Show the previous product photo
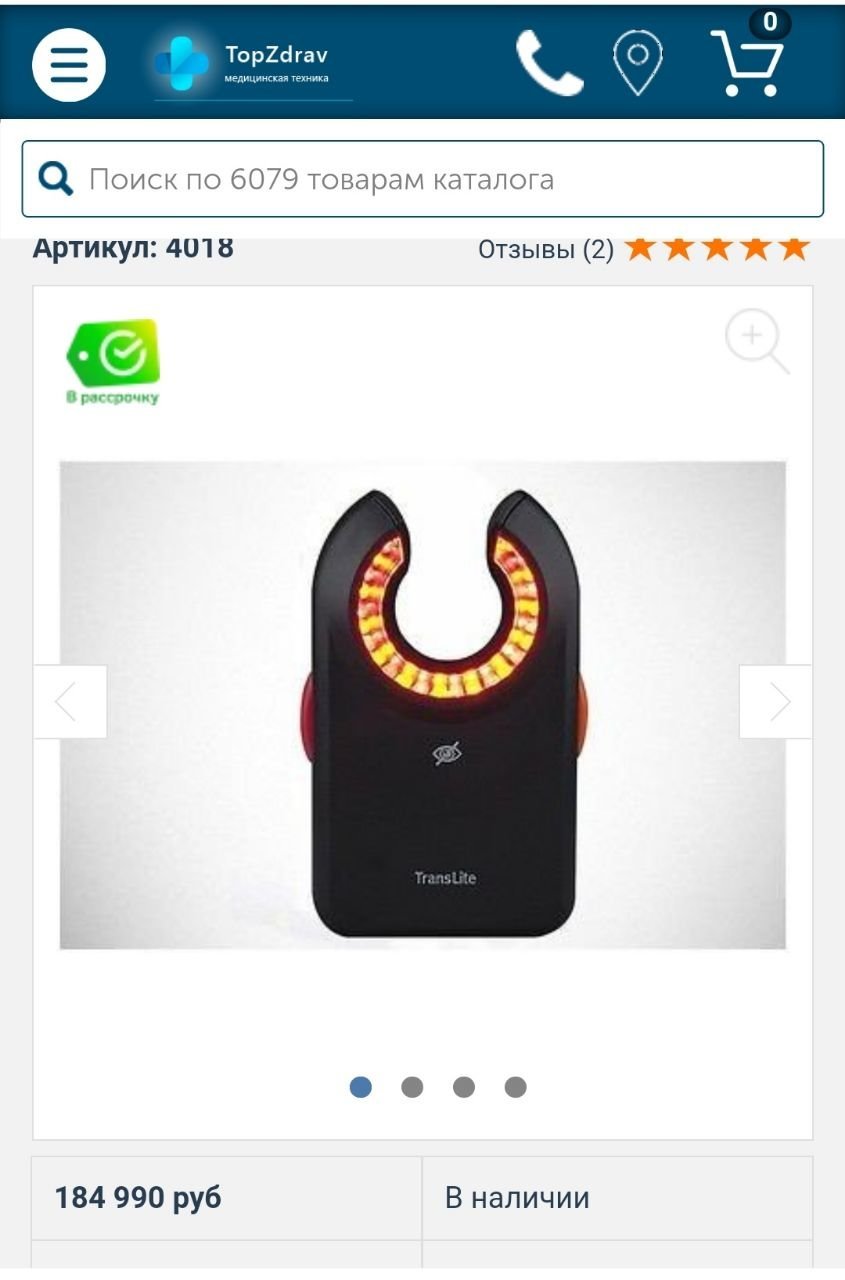The image size is (845, 1280). (x=69, y=702)
